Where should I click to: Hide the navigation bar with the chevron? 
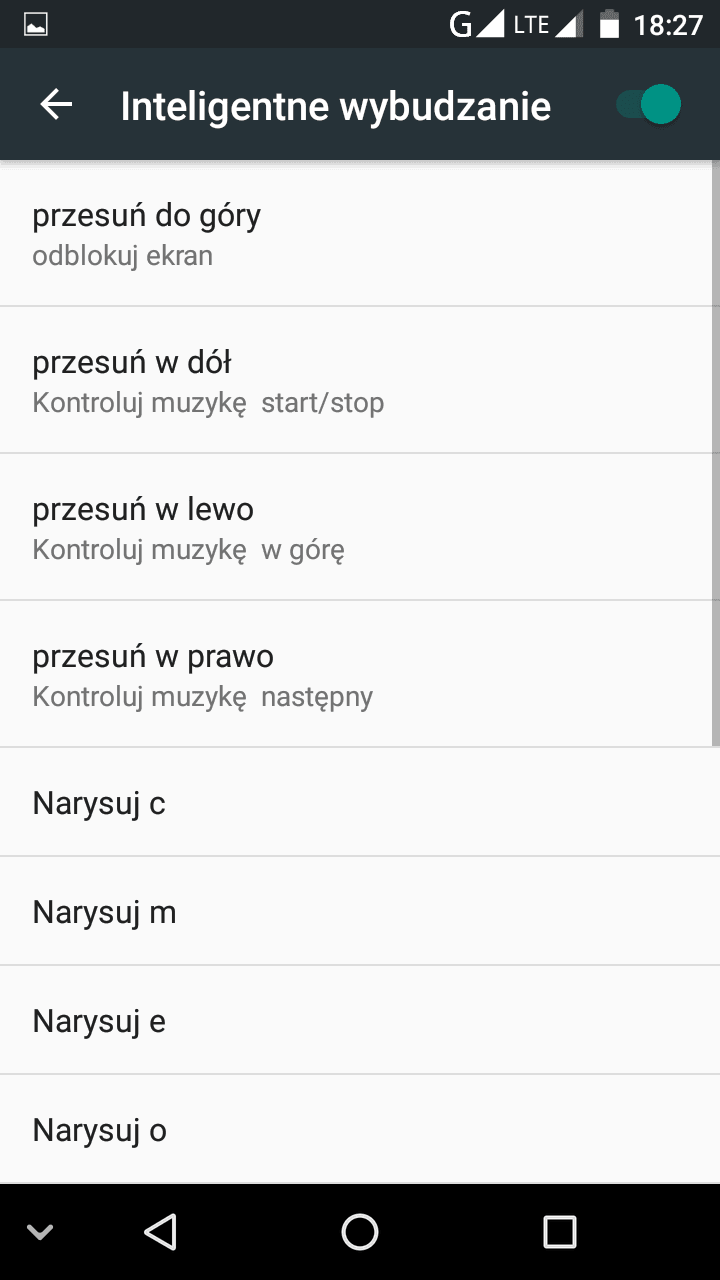40,1232
